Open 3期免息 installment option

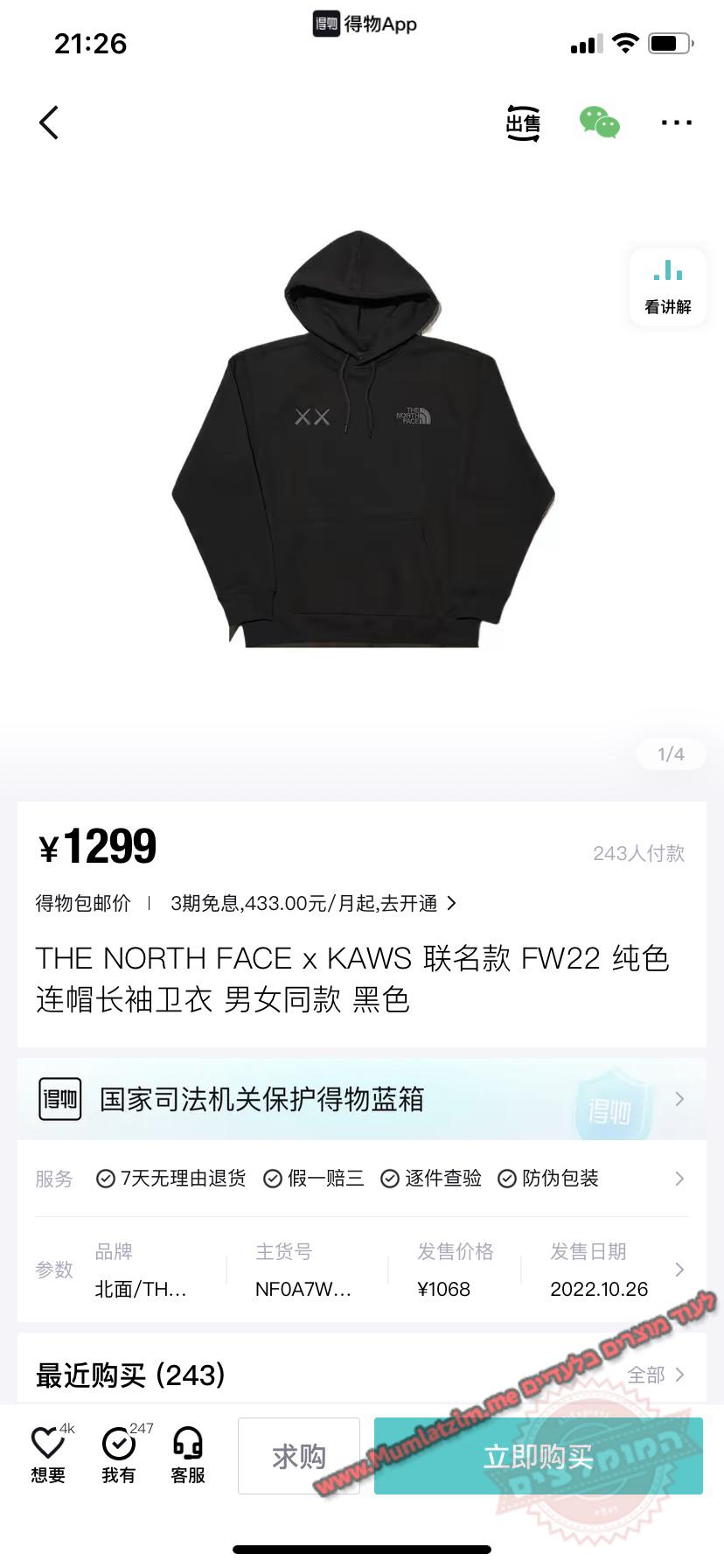coord(313,903)
